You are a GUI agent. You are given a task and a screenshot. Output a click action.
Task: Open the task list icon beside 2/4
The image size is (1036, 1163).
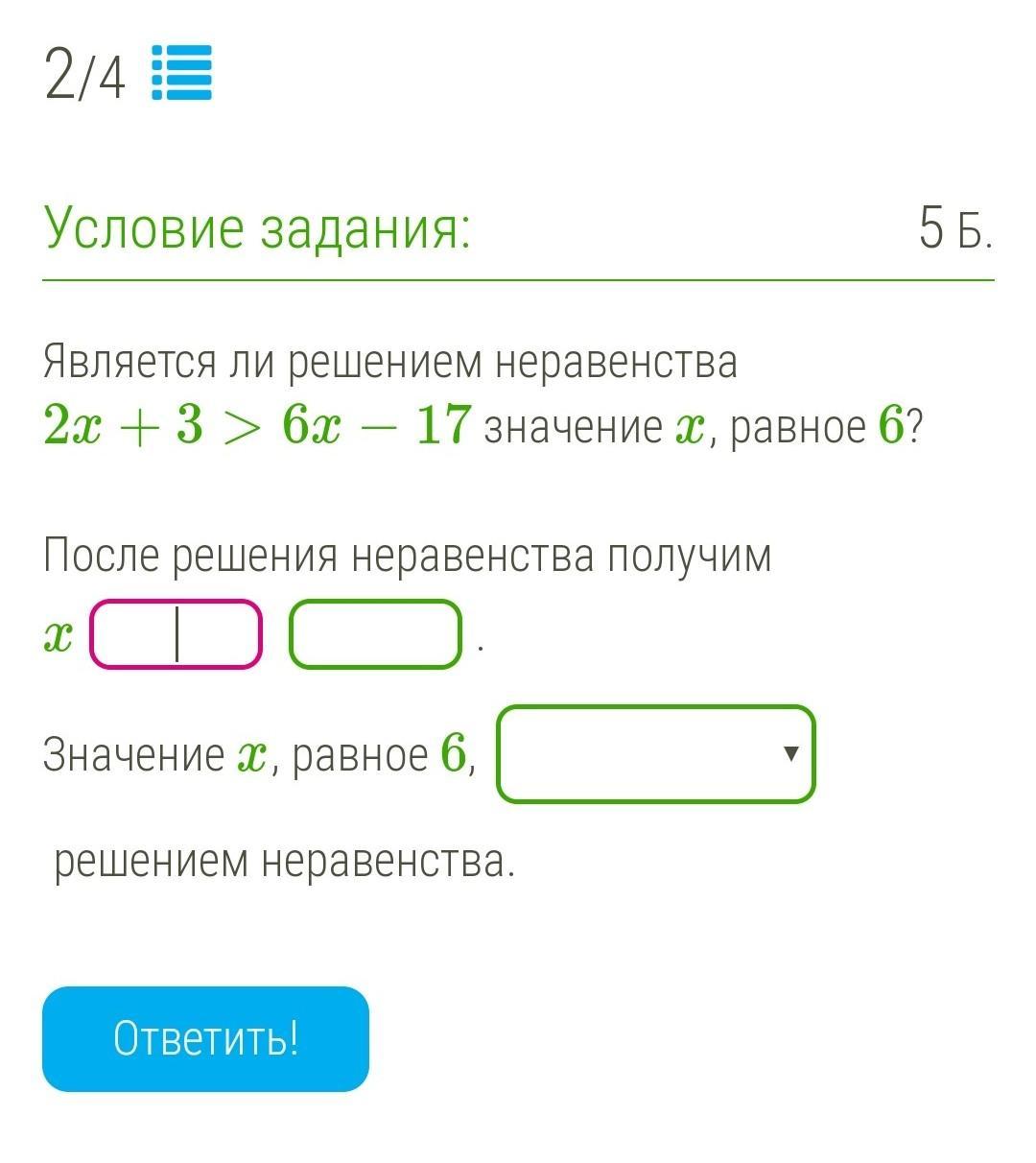click(x=182, y=74)
